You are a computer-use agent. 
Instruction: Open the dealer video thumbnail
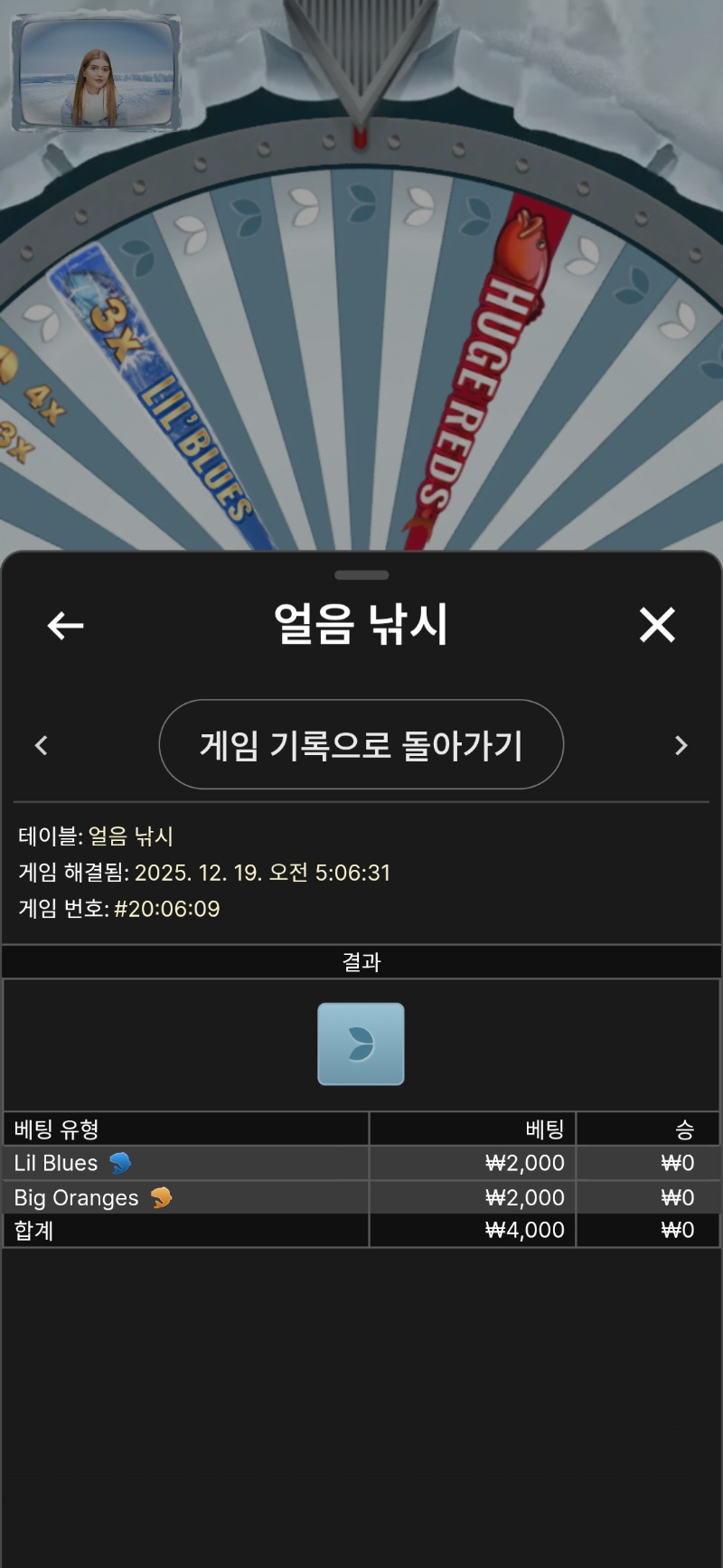pos(96,73)
